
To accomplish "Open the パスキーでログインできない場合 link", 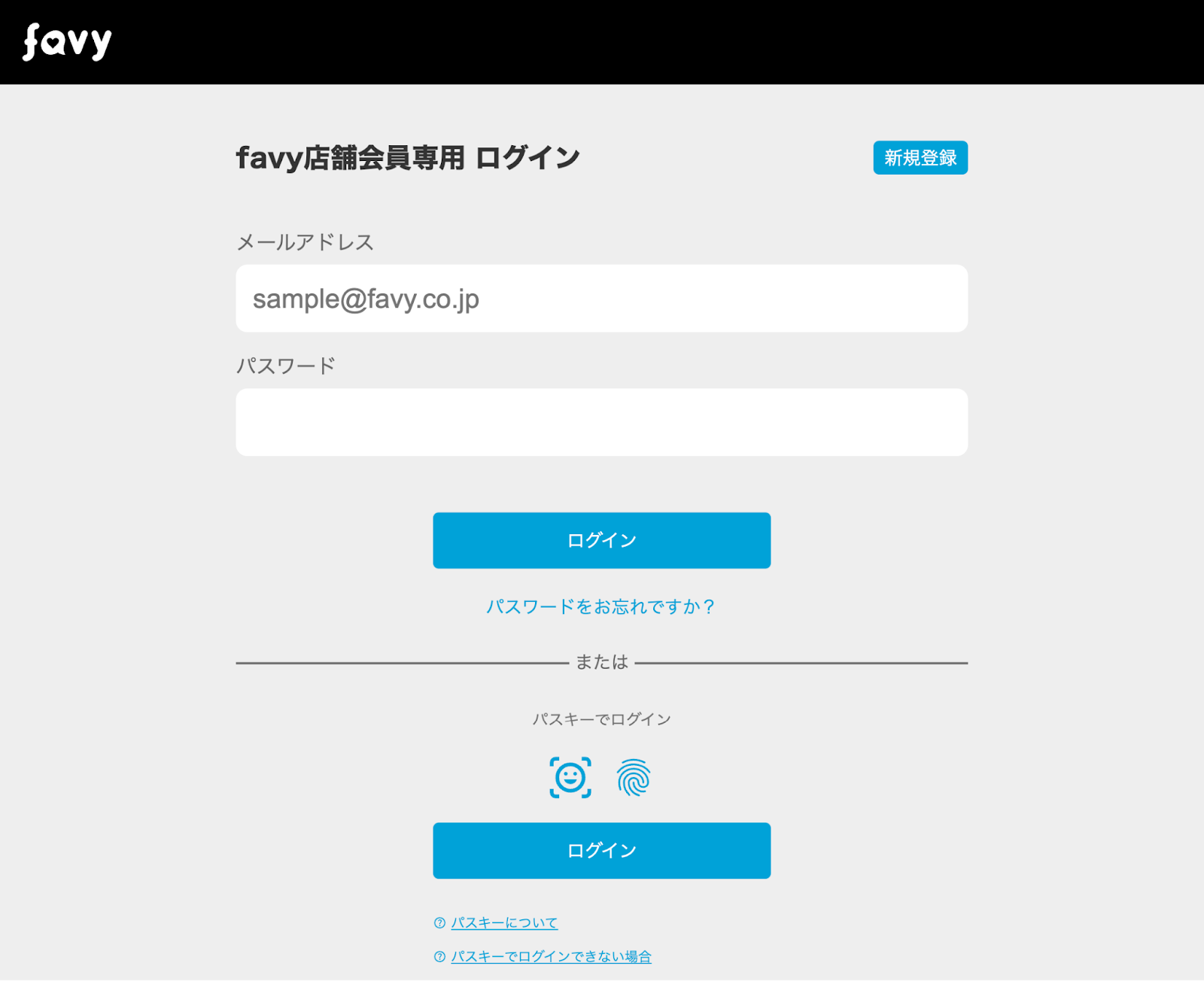I will pos(551,957).
